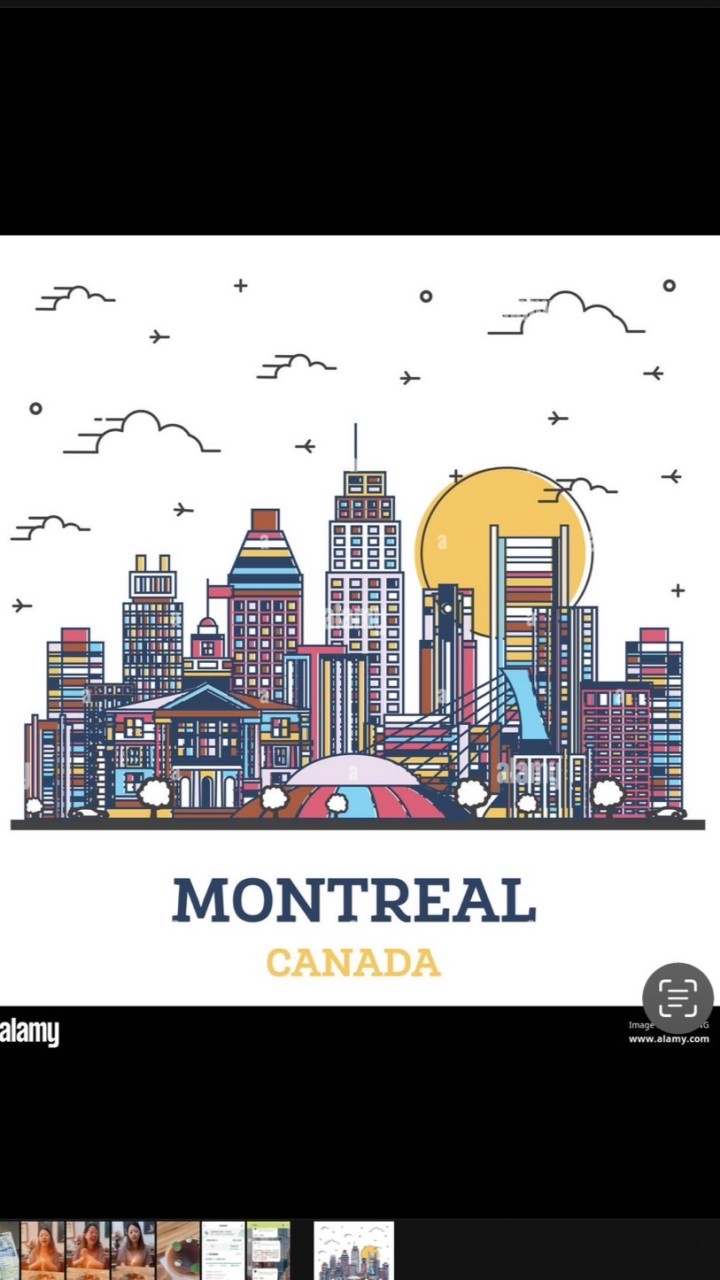Open the white form screenshot thumbnail
This screenshot has width=720, height=1280.
(x=223, y=1250)
